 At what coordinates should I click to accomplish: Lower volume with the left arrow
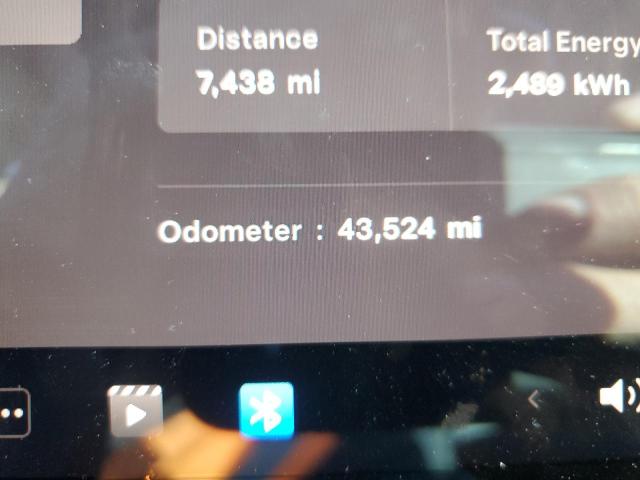click(x=534, y=399)
